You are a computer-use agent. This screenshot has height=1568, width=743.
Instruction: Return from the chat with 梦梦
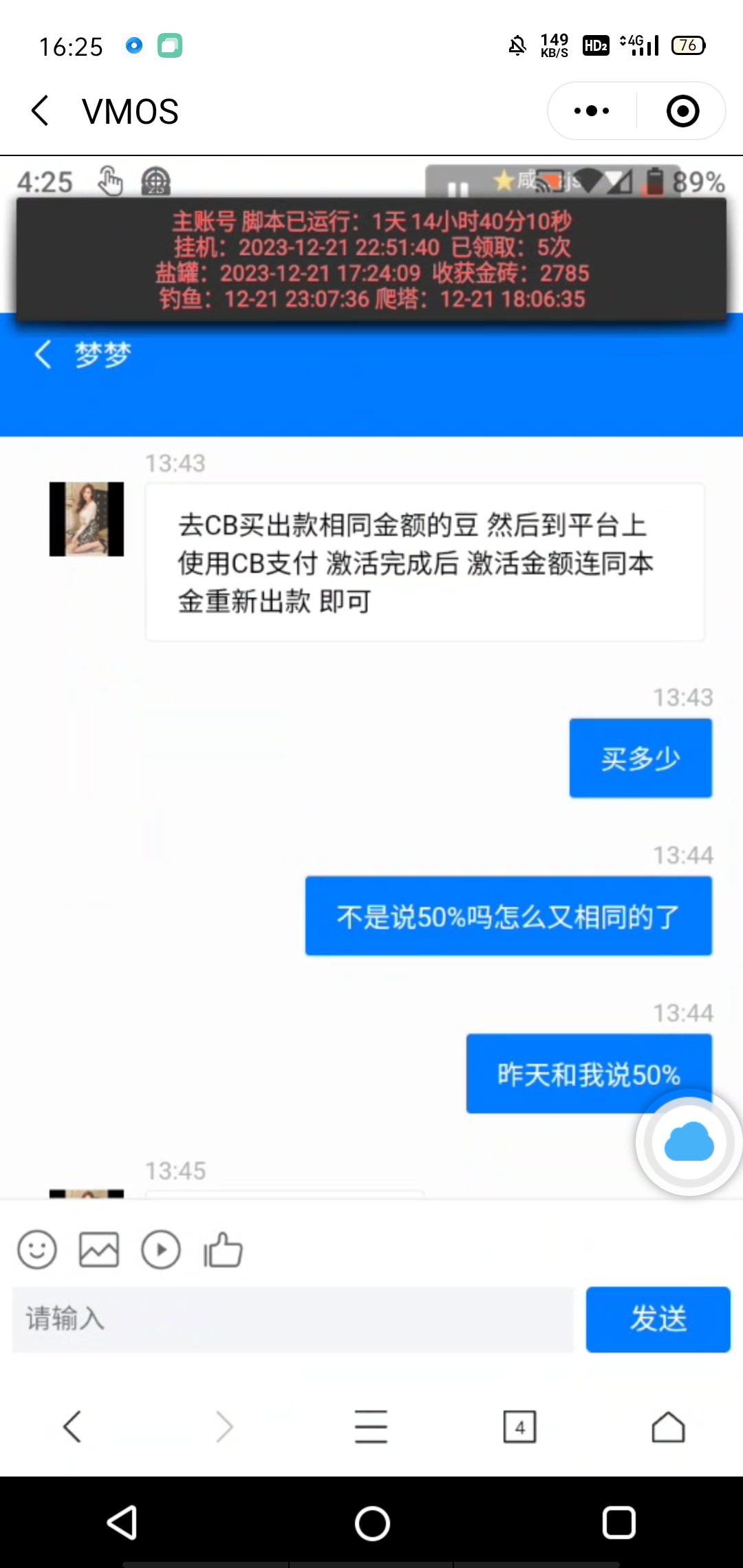pos(43,355)
